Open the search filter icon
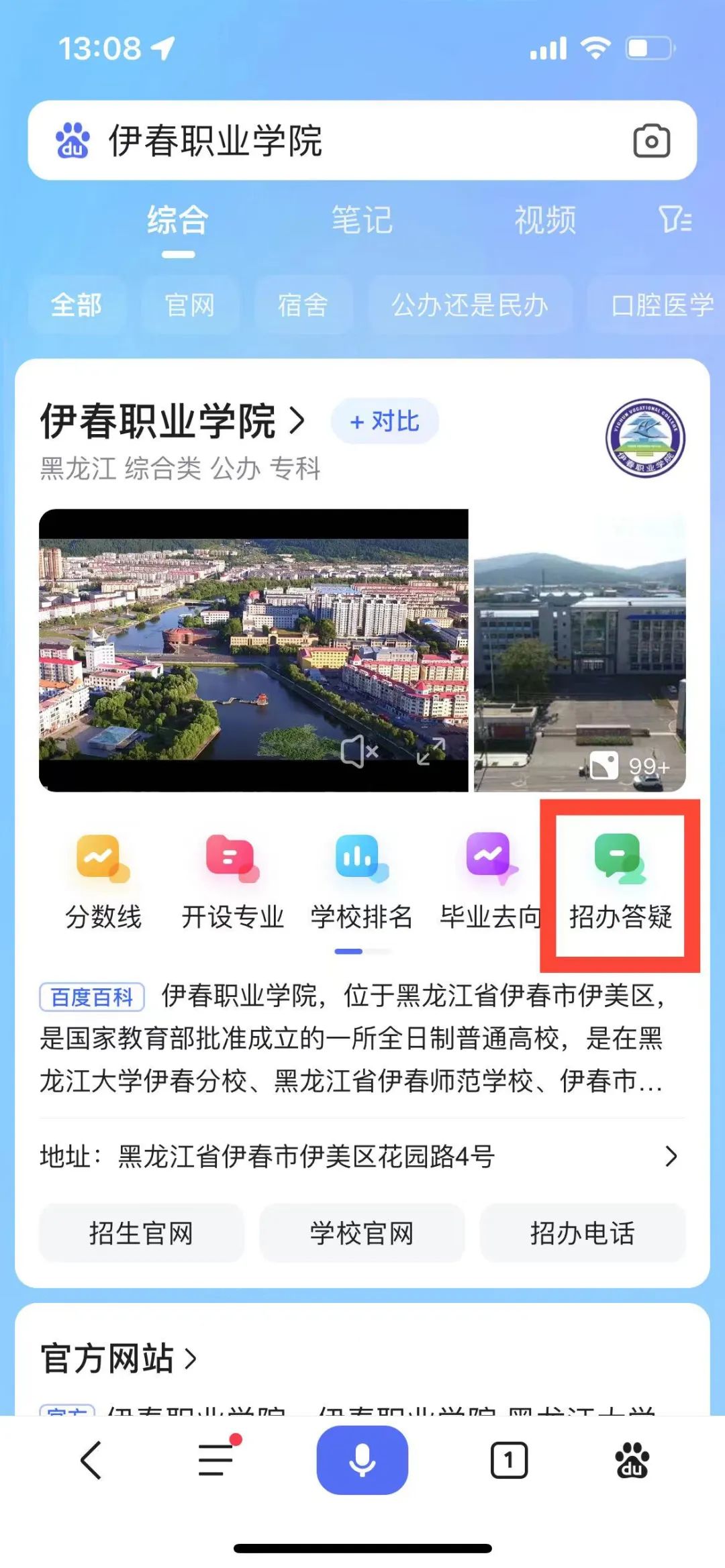This screenshot has width=725, height=1568. [675, 219]
